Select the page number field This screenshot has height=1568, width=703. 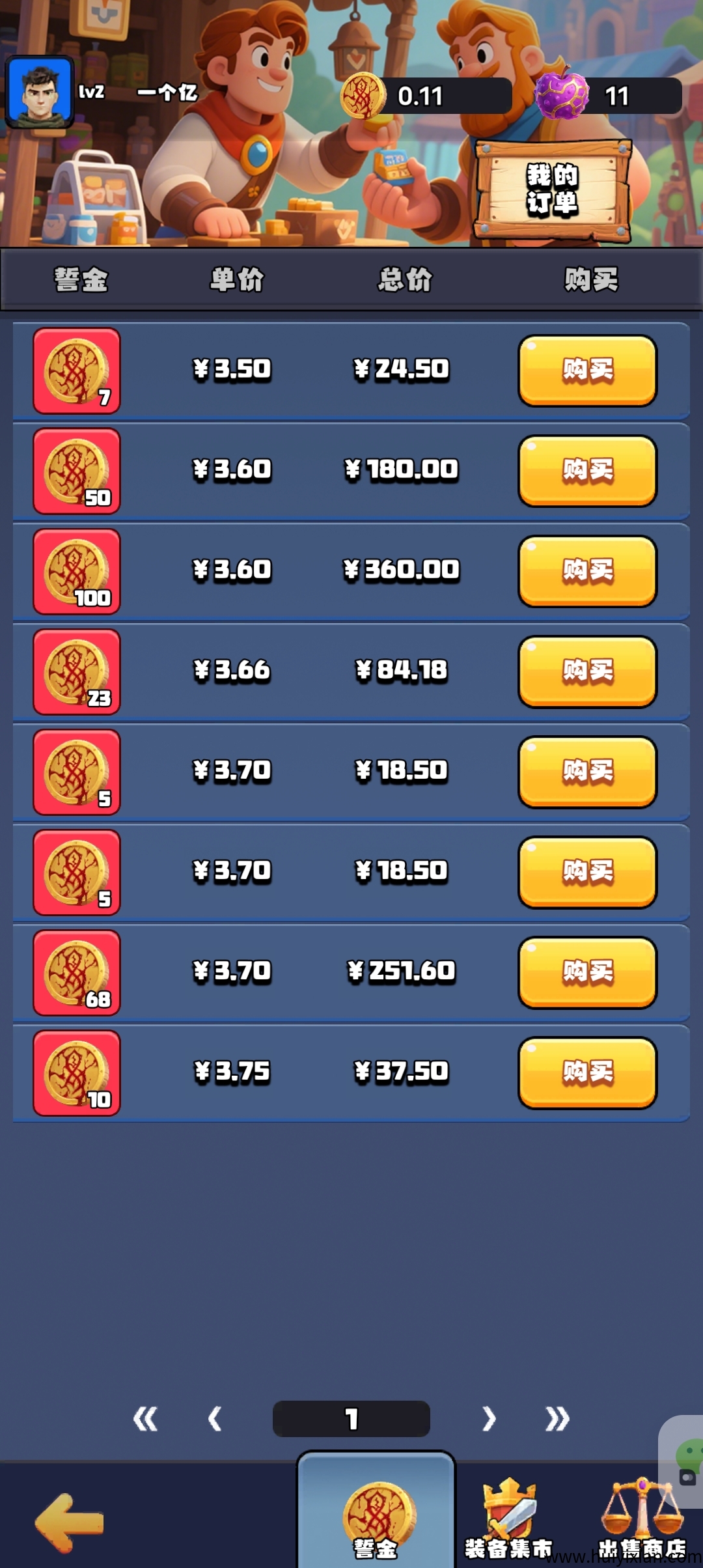point(351,1419)
